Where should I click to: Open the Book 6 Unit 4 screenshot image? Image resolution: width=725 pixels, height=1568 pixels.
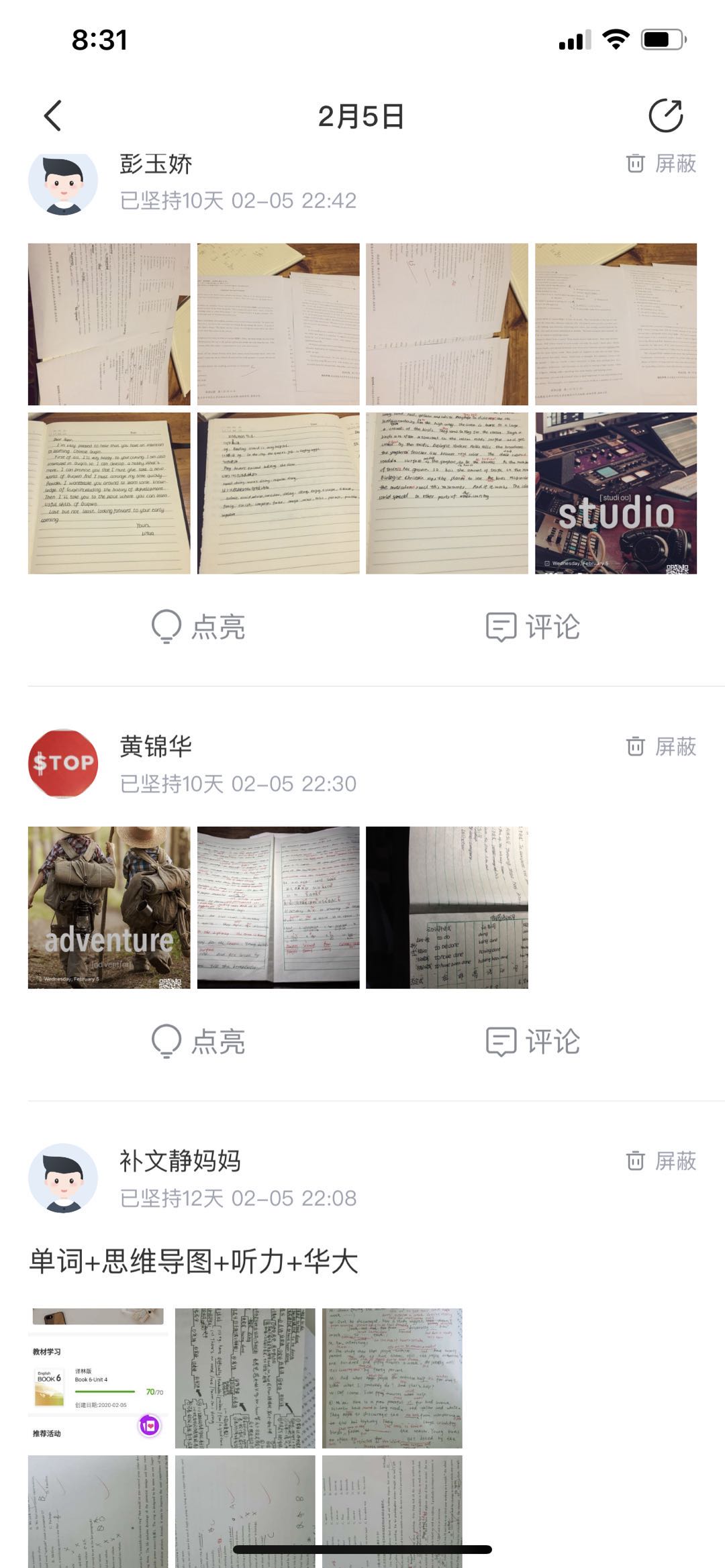(98, 1377)
